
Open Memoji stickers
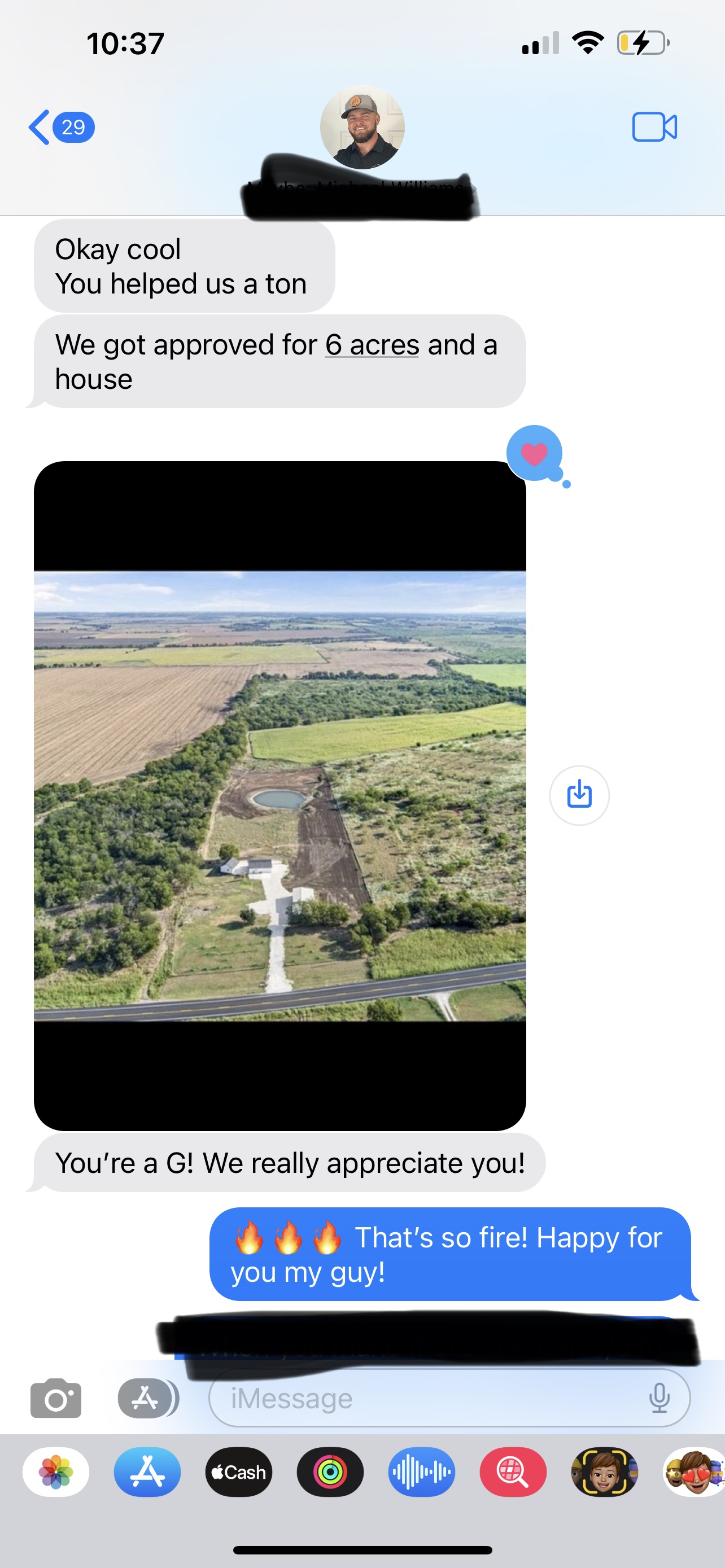pos(694,1472)
